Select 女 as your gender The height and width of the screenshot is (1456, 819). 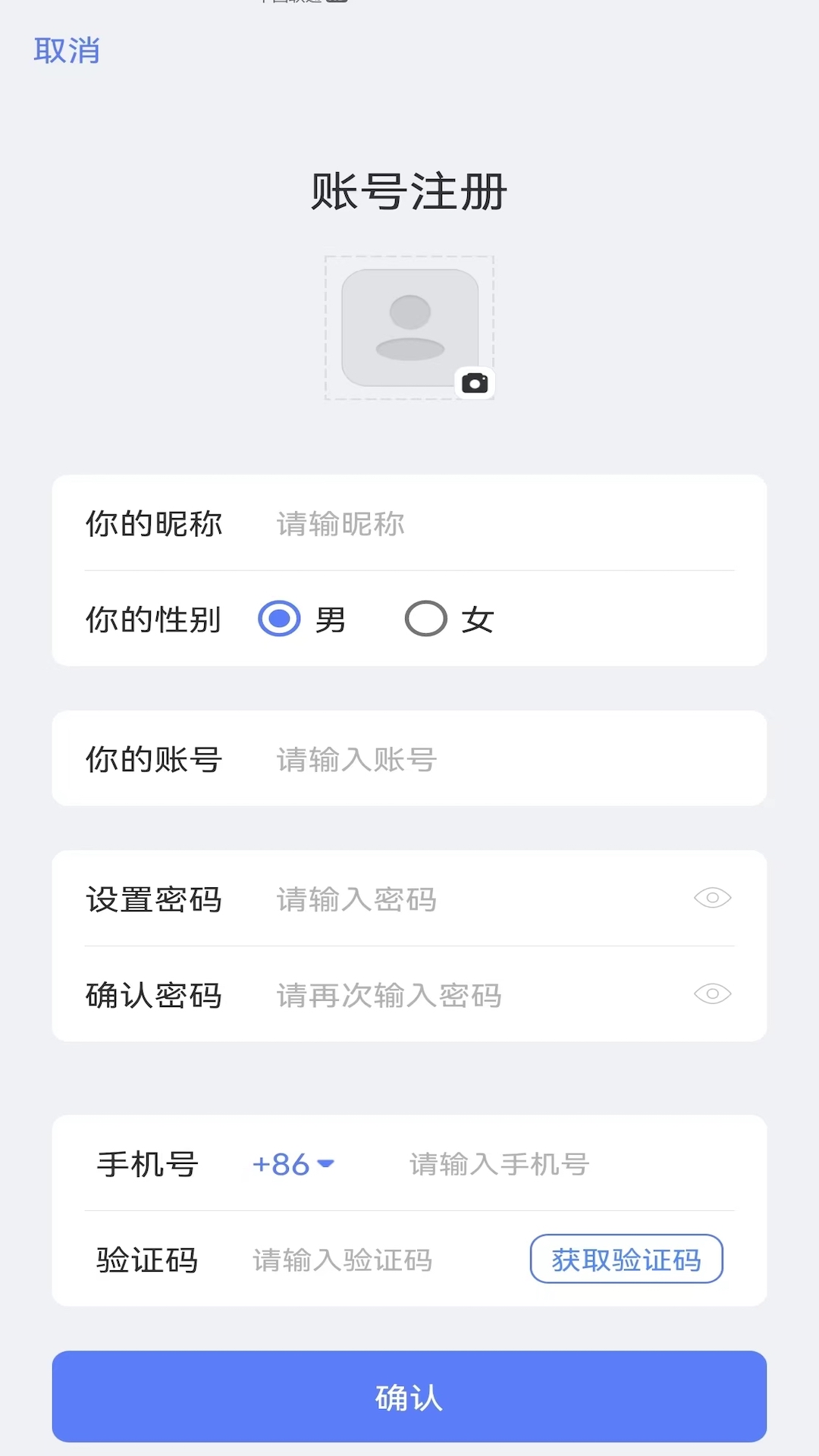tap(425, 618)
